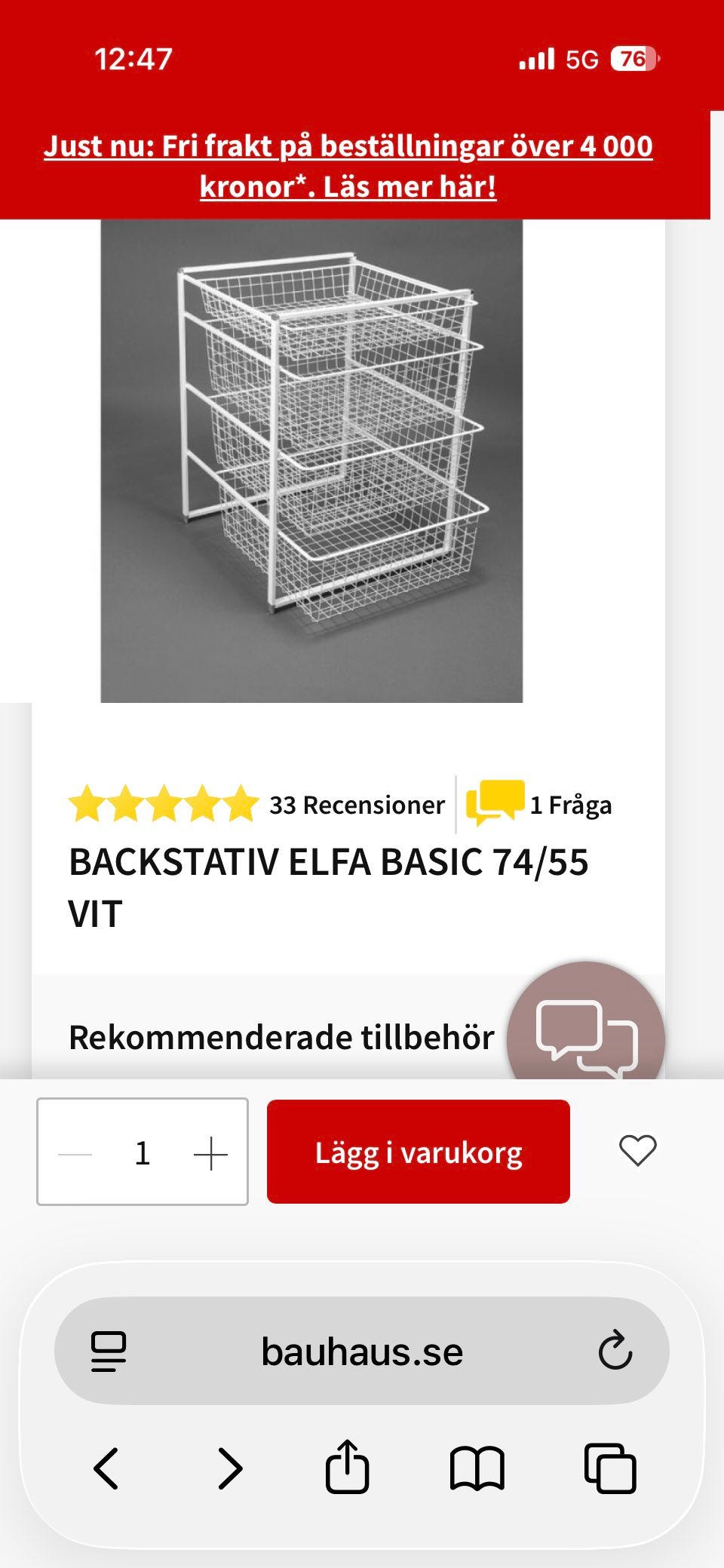Image resolution: width=724 pixels, height=1568 pixels.
Task: Tap Lägg i varukorg to add to cart
Action: [x=419, y=1151]
